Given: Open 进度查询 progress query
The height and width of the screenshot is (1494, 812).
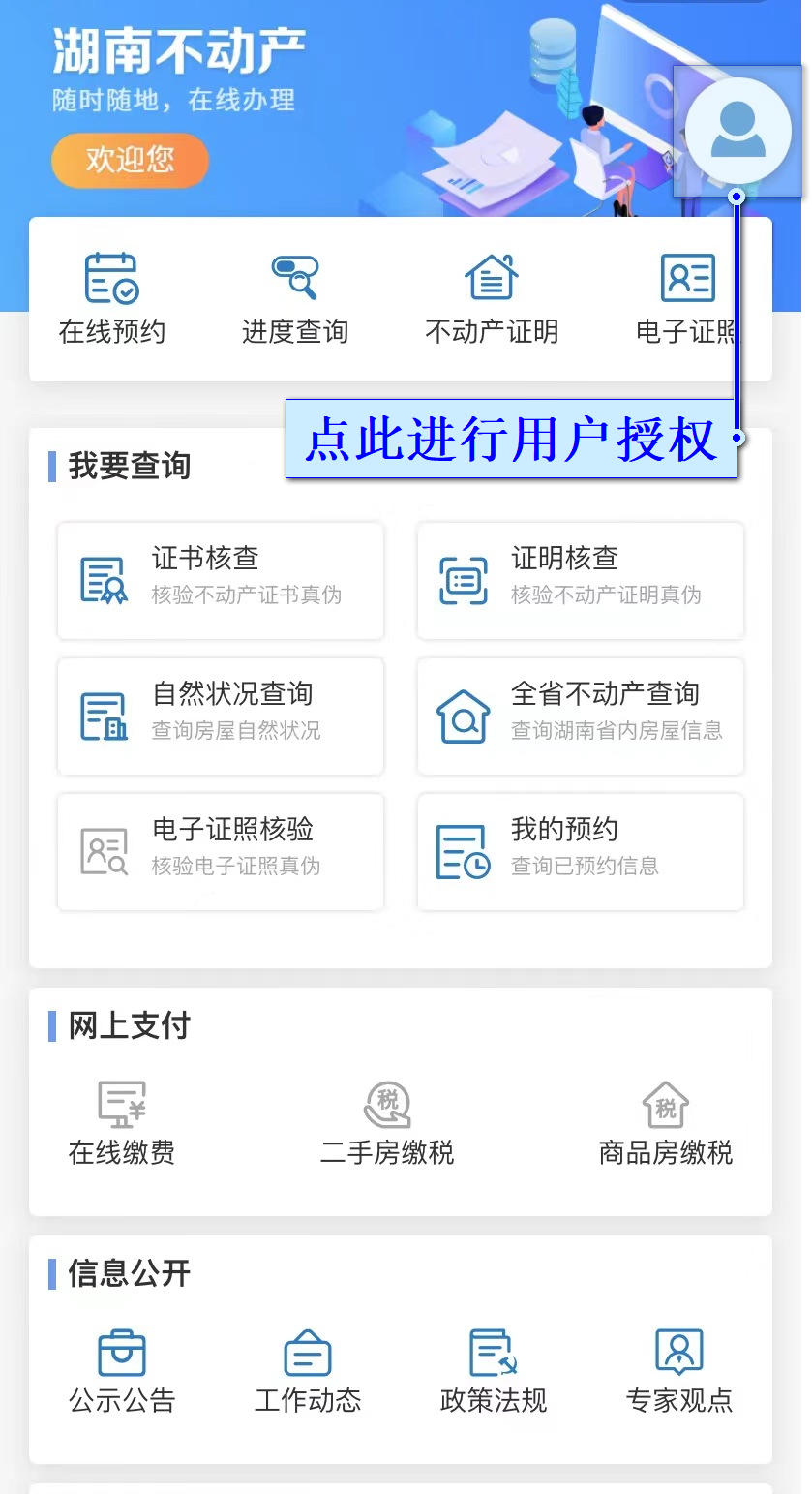Looking at the screenshot, I should pos(294,298).
